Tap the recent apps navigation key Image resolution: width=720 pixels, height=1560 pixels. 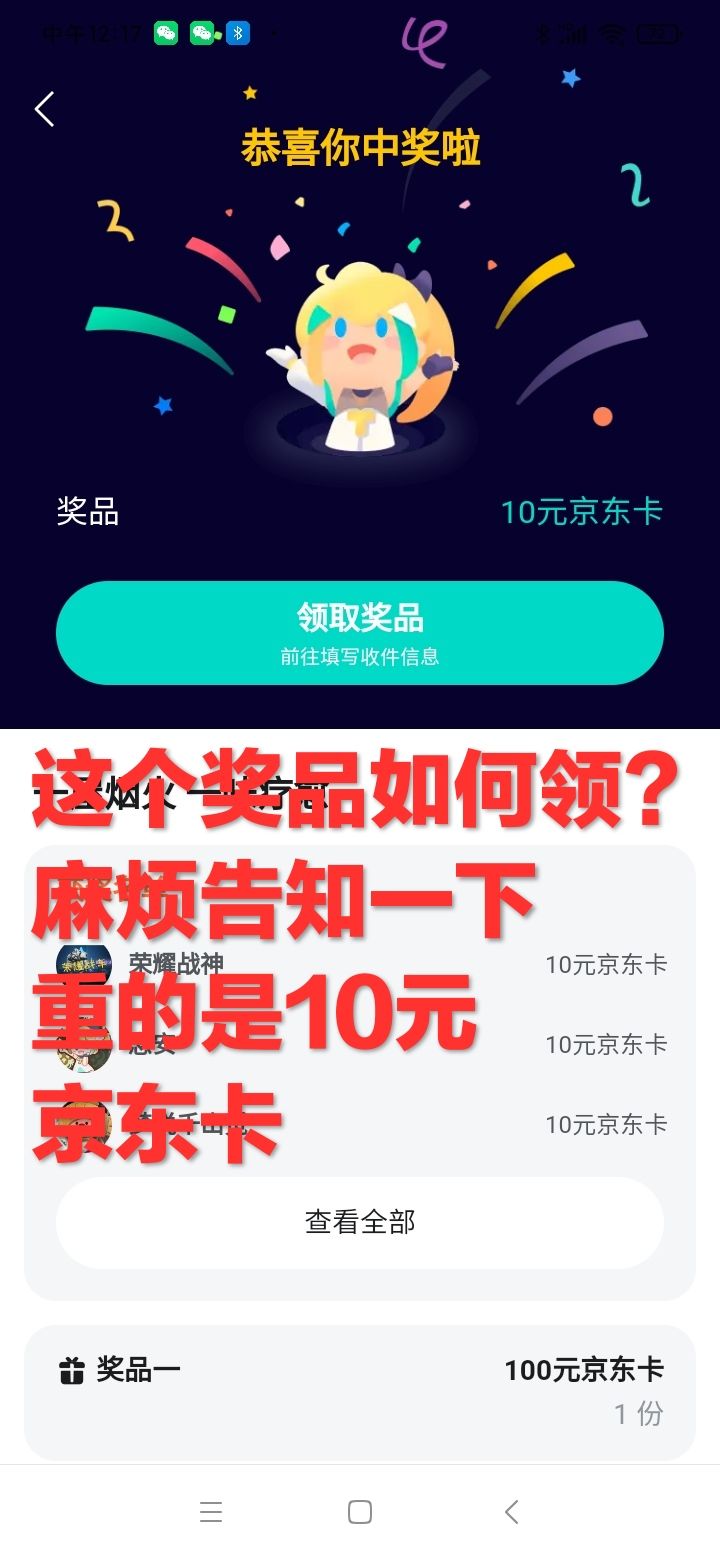[x=211, y=1512]
